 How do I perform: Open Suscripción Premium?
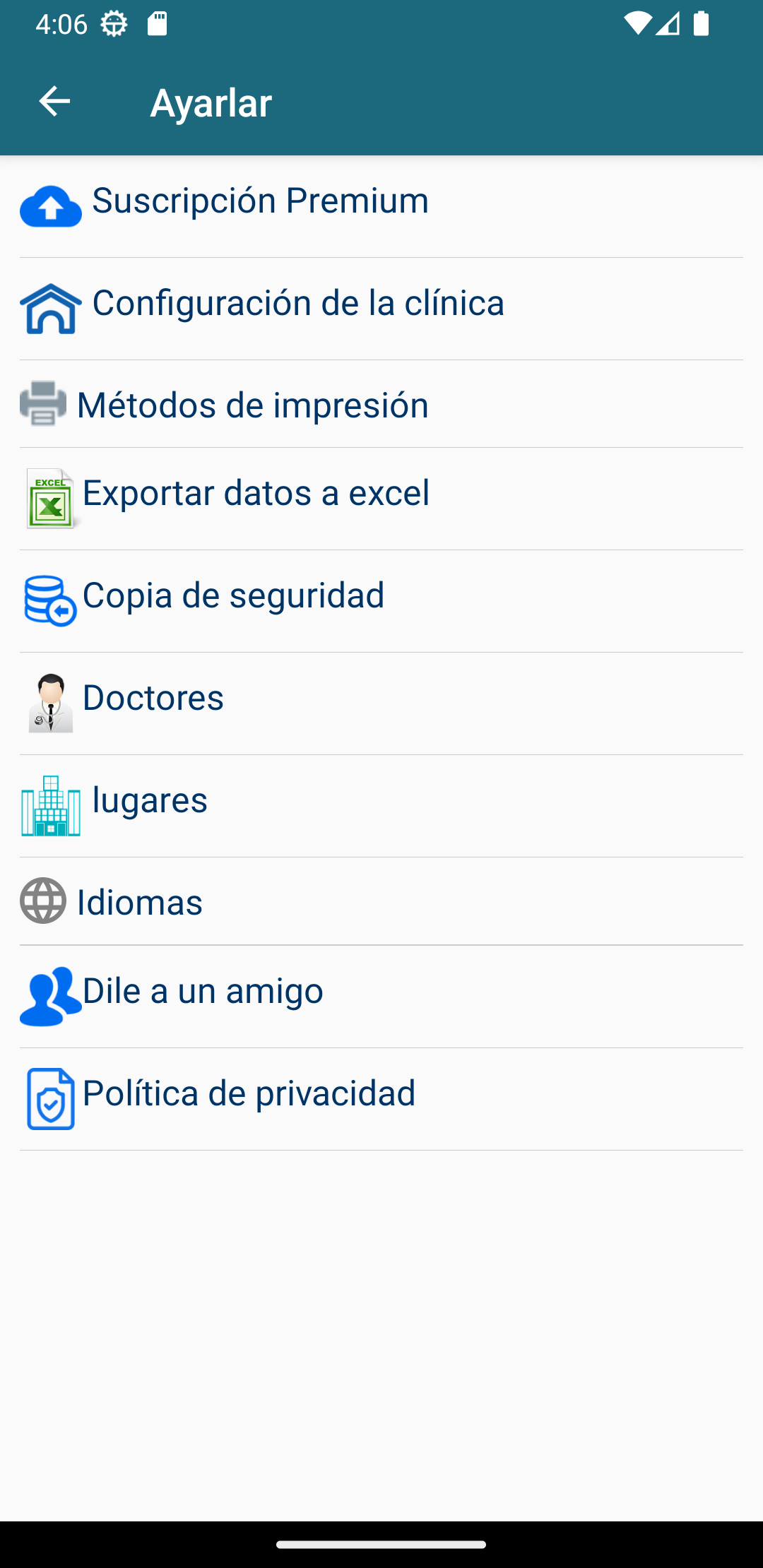coord(260,201)
